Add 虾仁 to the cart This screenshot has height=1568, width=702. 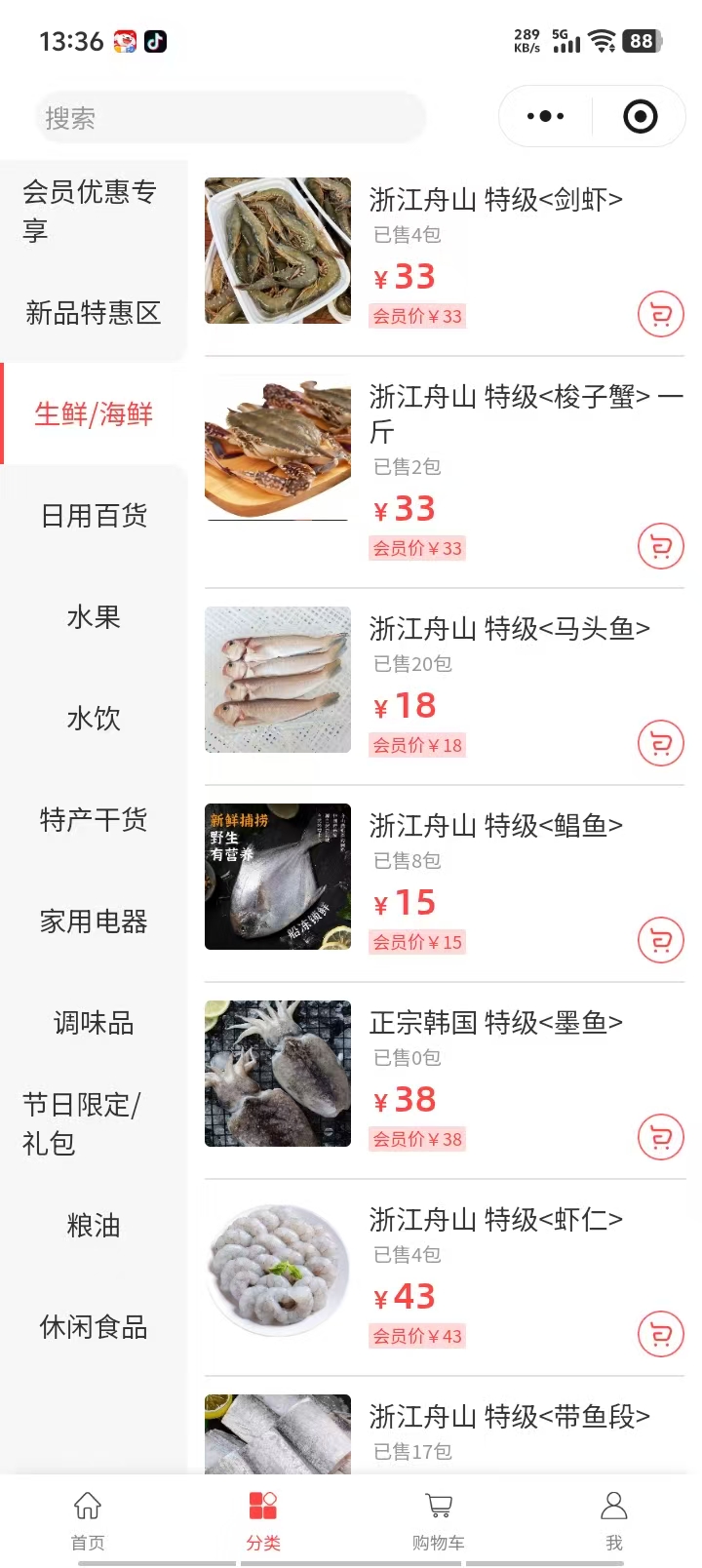point(660,1335)
